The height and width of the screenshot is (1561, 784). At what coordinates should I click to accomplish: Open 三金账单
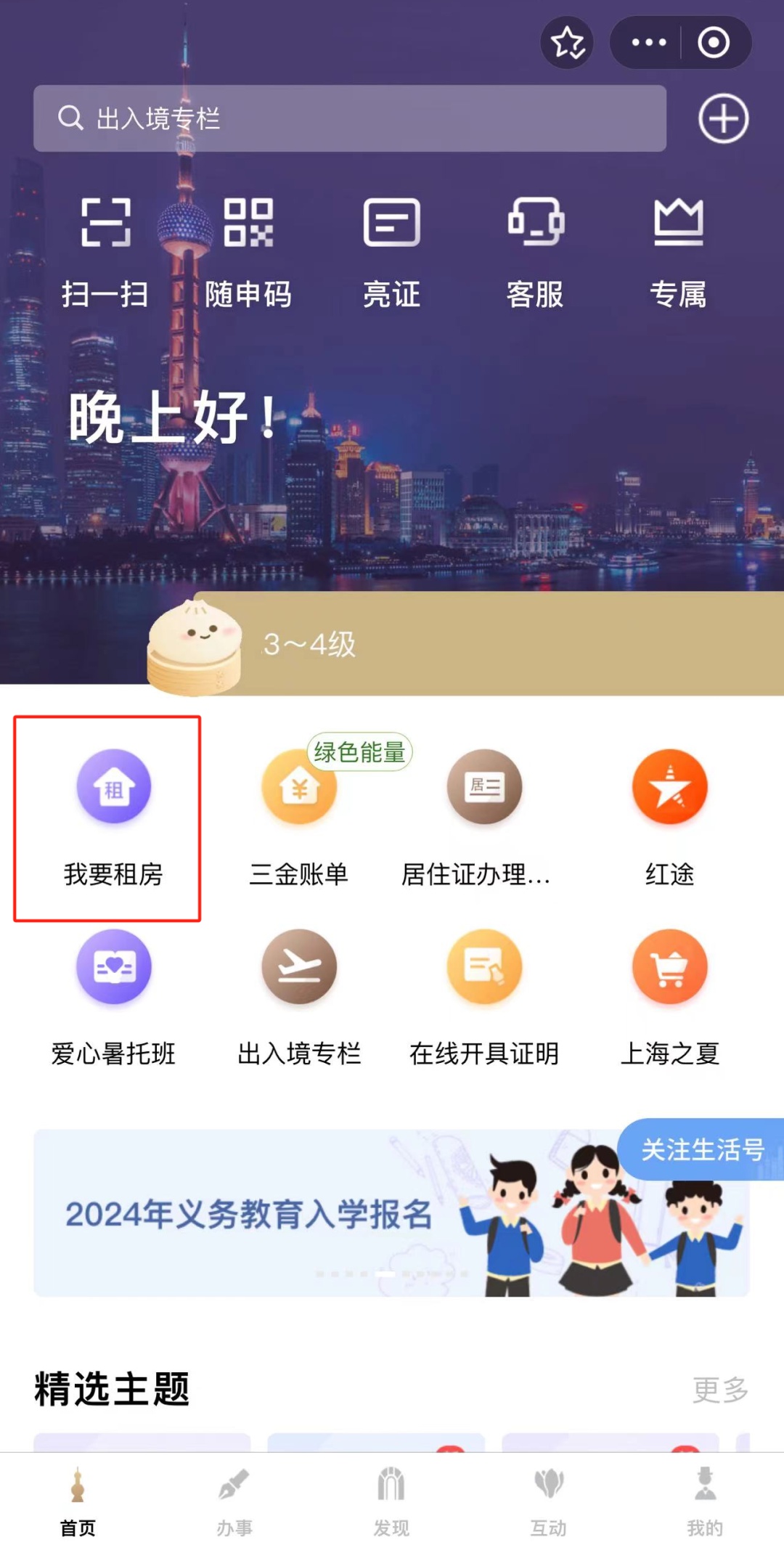pyautogui.click(x=299, y=817)
